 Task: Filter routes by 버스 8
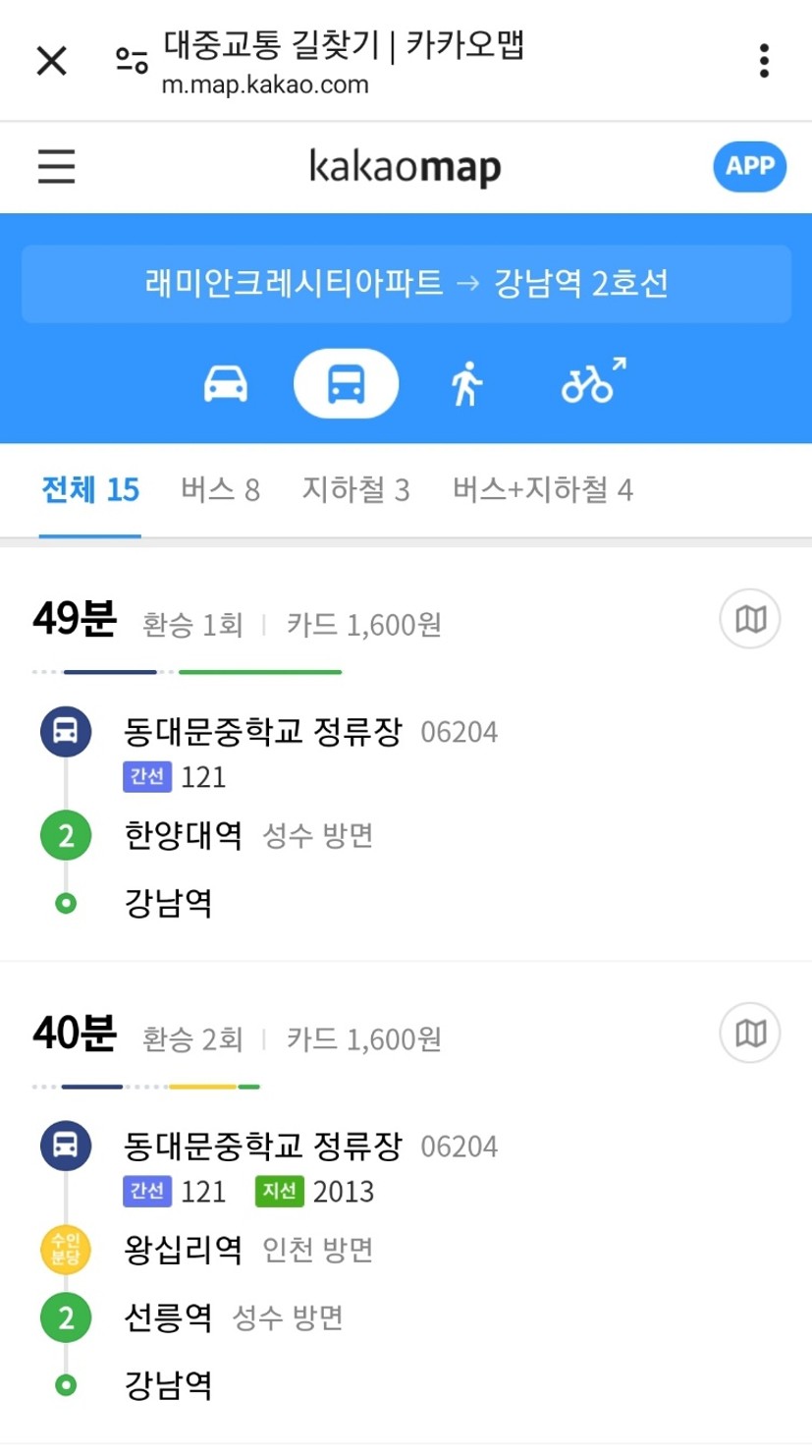[220, 489]
